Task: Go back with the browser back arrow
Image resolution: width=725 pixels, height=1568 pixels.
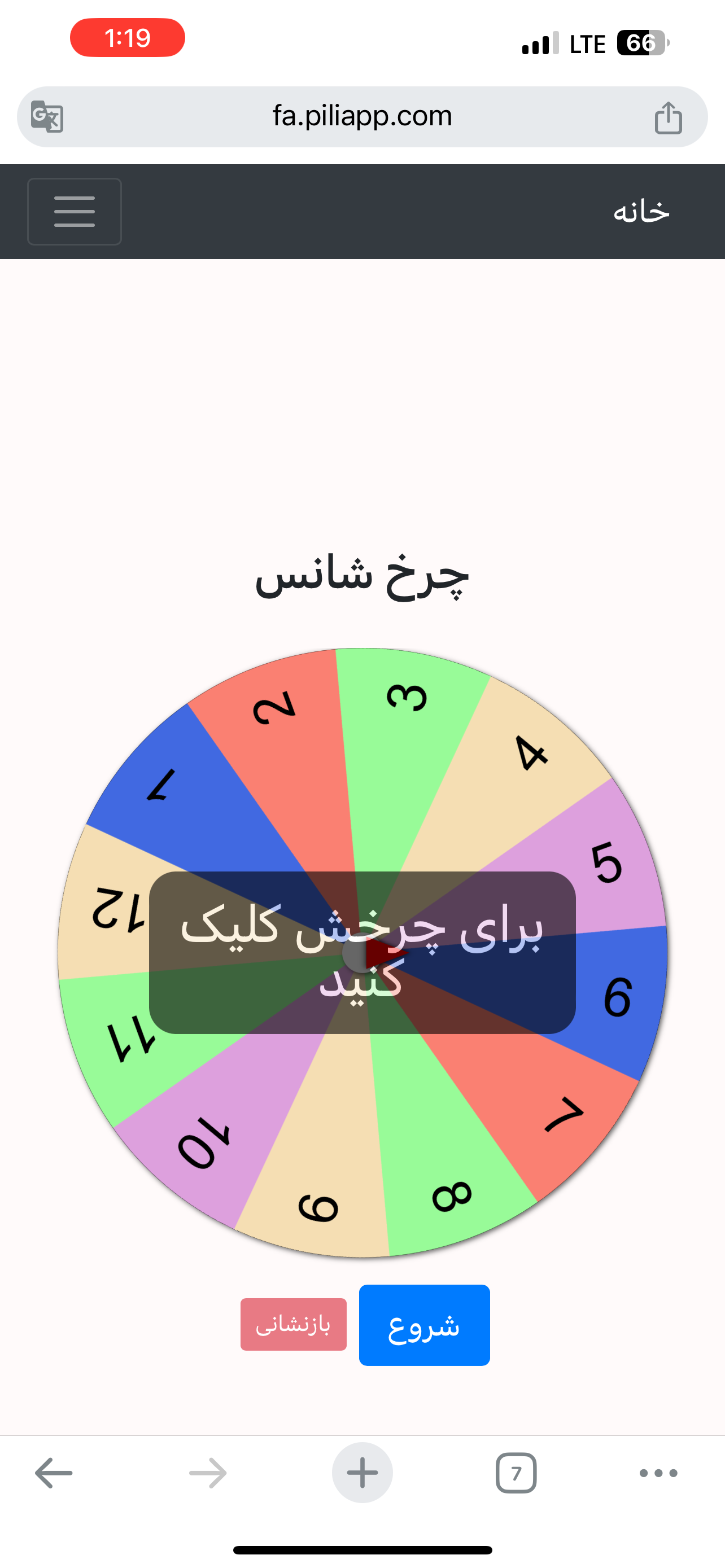Action: click(54, 1473)
